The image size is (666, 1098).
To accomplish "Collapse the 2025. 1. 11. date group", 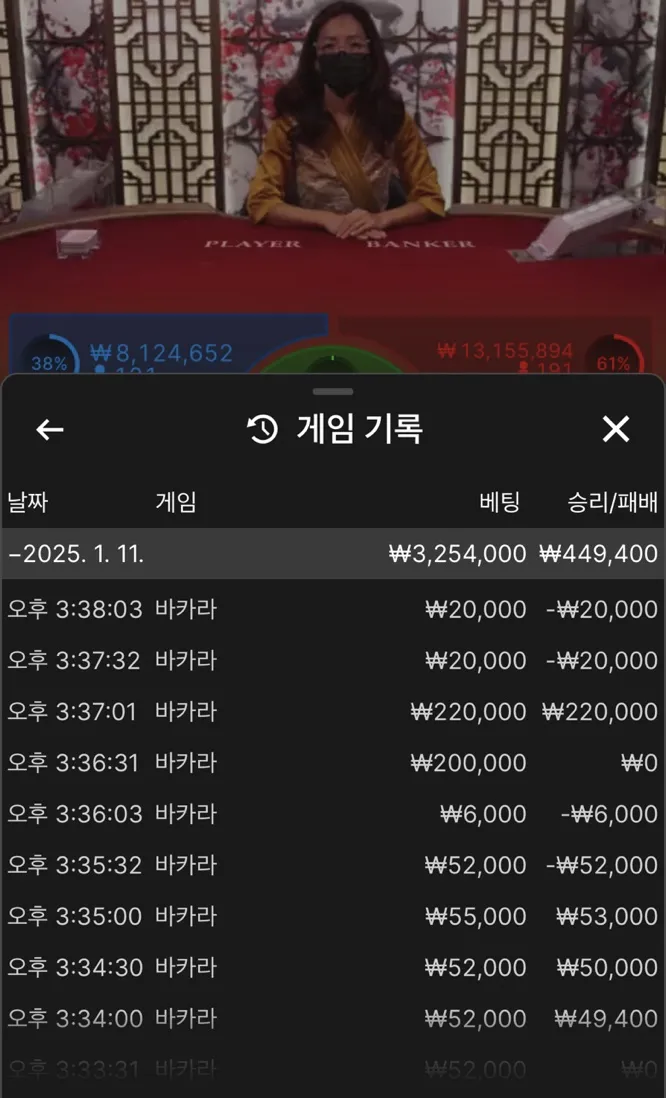I will [x=333, y=554].
